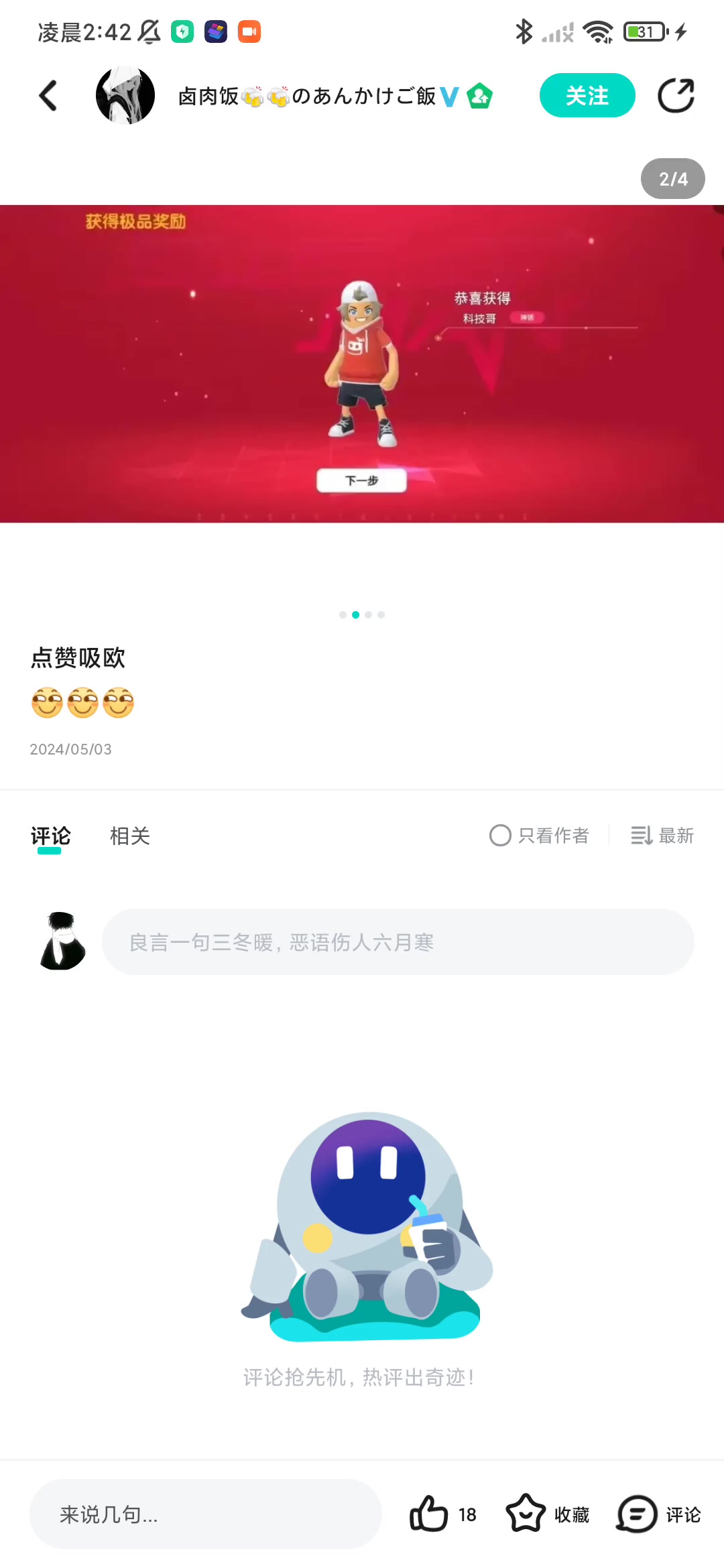
Task: Like this post with the thumbs-up icon
Action: click(429, 1514)
